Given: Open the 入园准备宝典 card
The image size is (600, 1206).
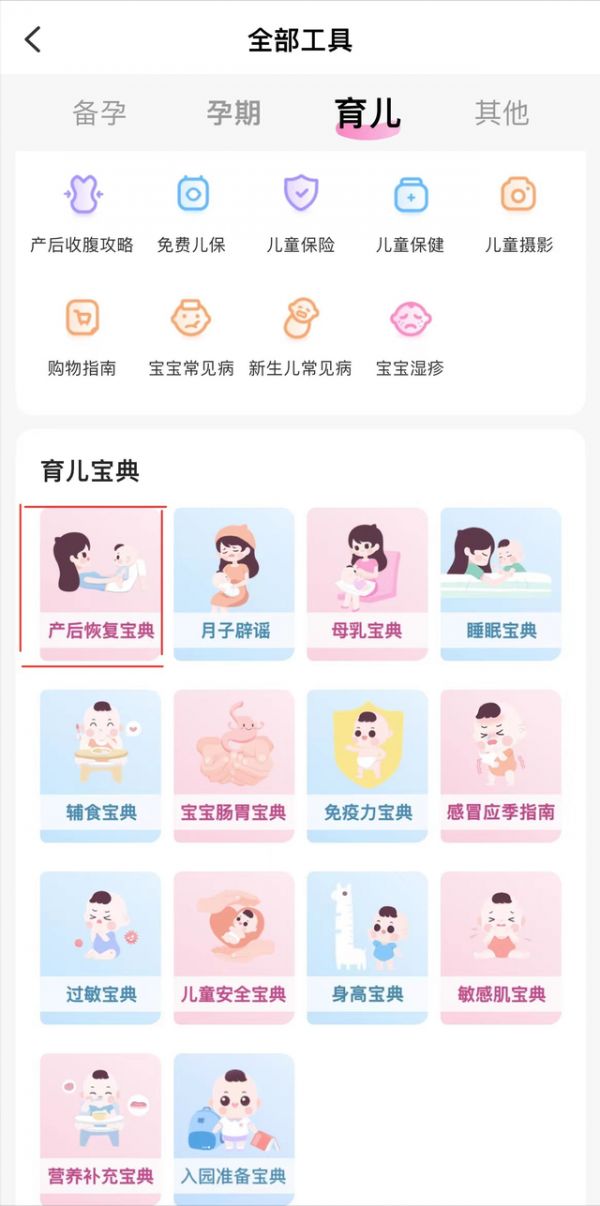Looking at the screenshot, I should click(234, 1129).
